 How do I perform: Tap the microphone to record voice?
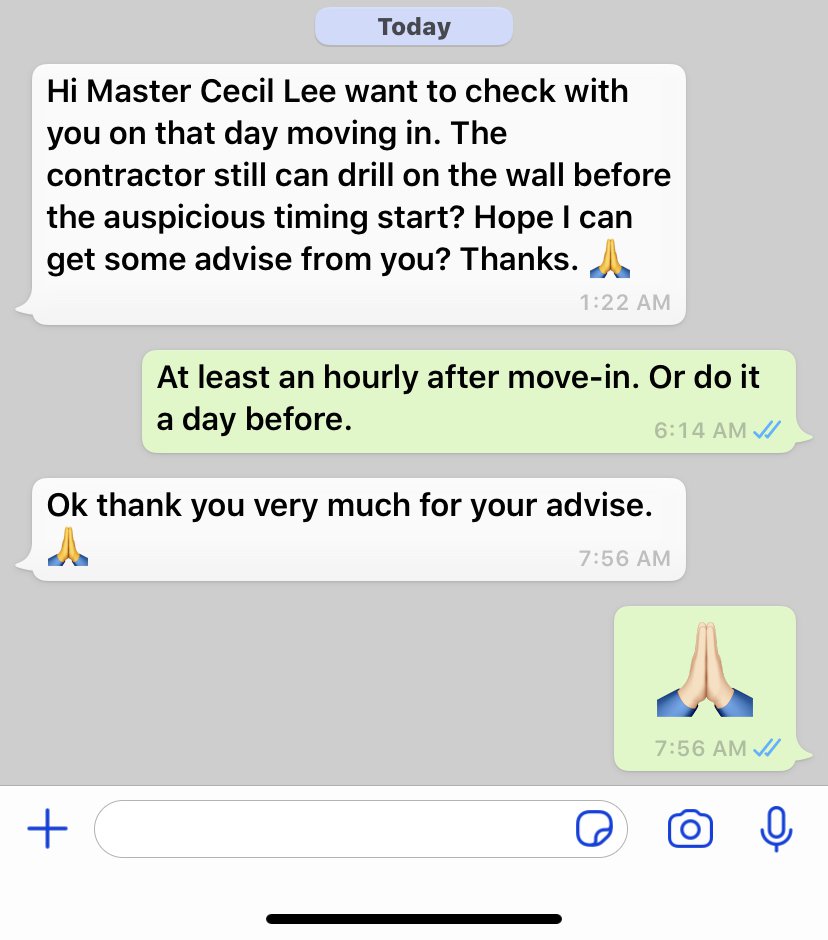pyautogui.click(x=775, y=829)
